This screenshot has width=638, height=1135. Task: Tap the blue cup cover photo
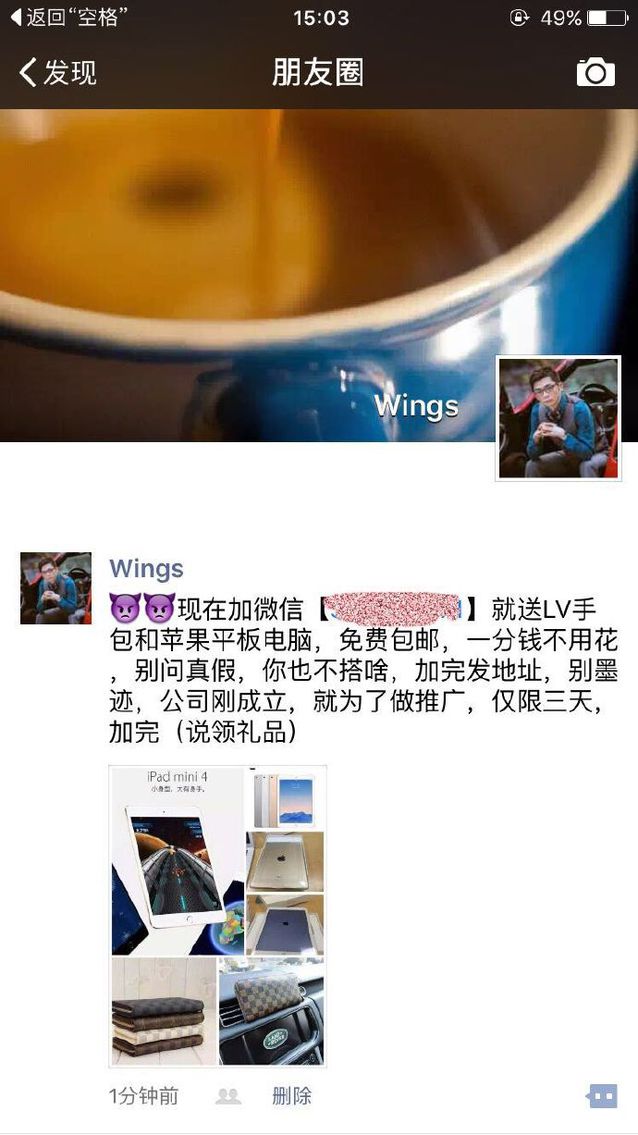pos(250,270)
